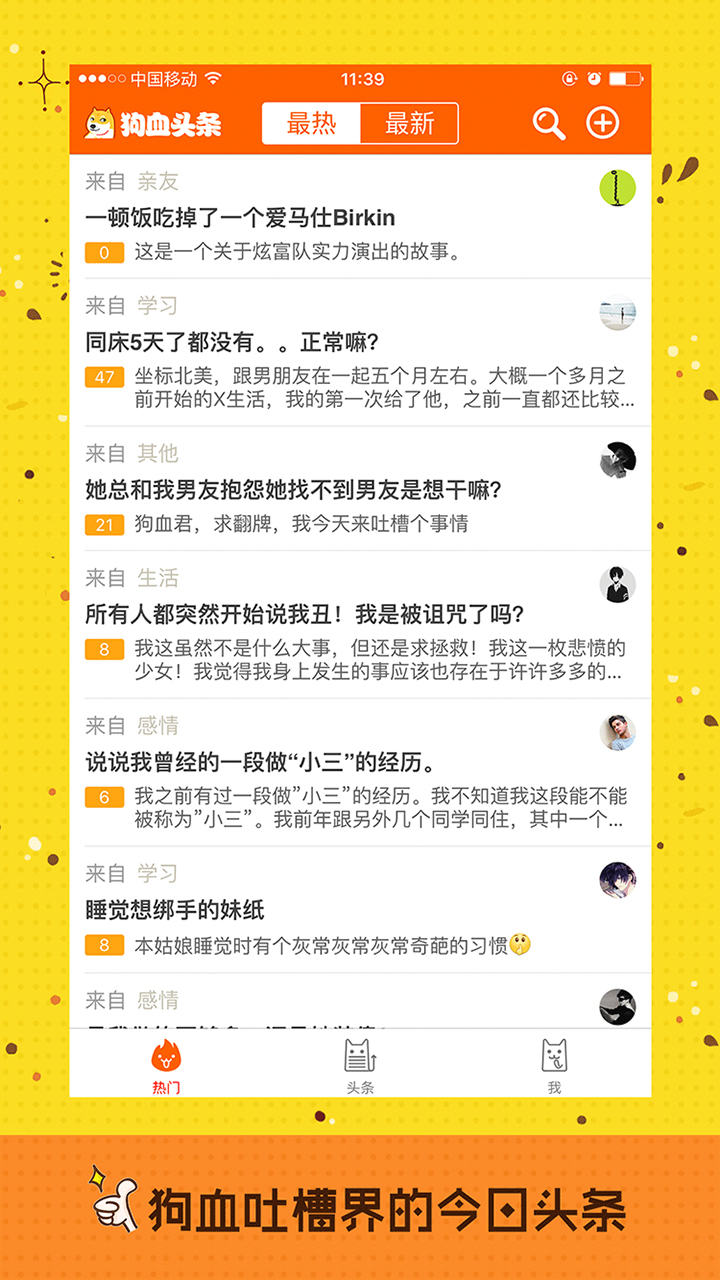This screenshot has width=720, height=1280.
Task: Tap the plus icon to create a post
Action: 602,124
